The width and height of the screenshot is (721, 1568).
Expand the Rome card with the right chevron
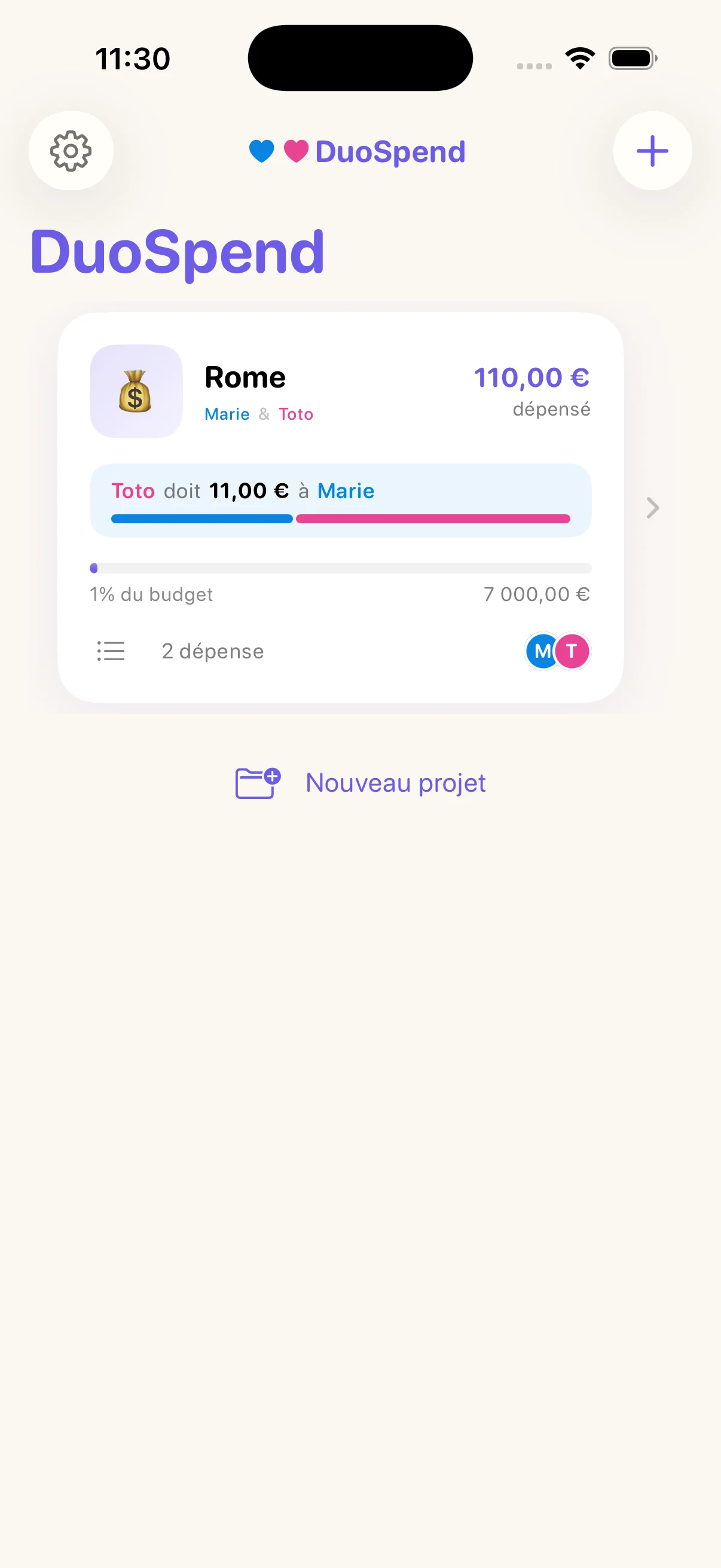652,507
